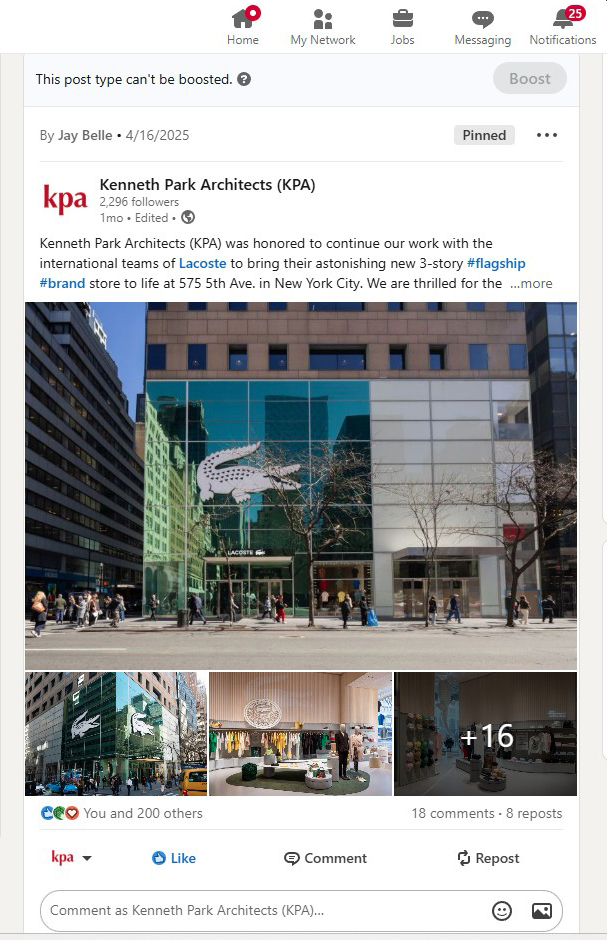Type in Comment as Kenneth Park Architects field

coord(260,910)
